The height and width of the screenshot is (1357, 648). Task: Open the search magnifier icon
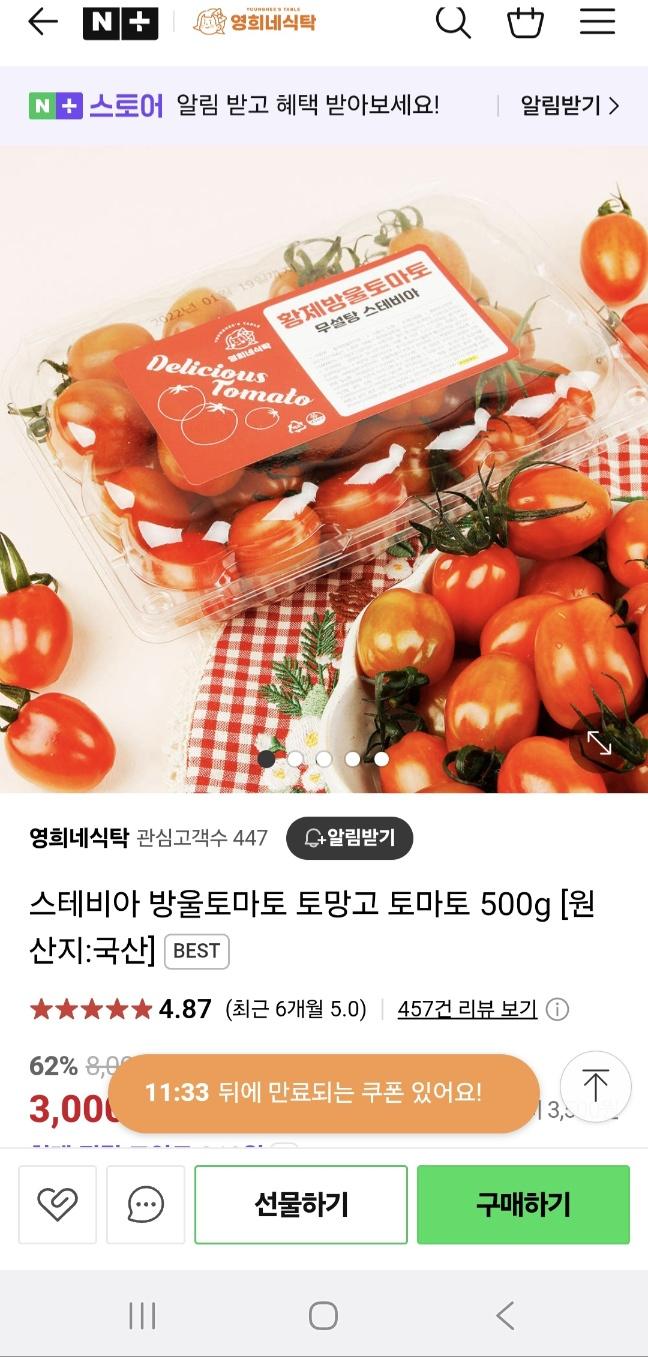pyautogui.click(x=453, y=21)
